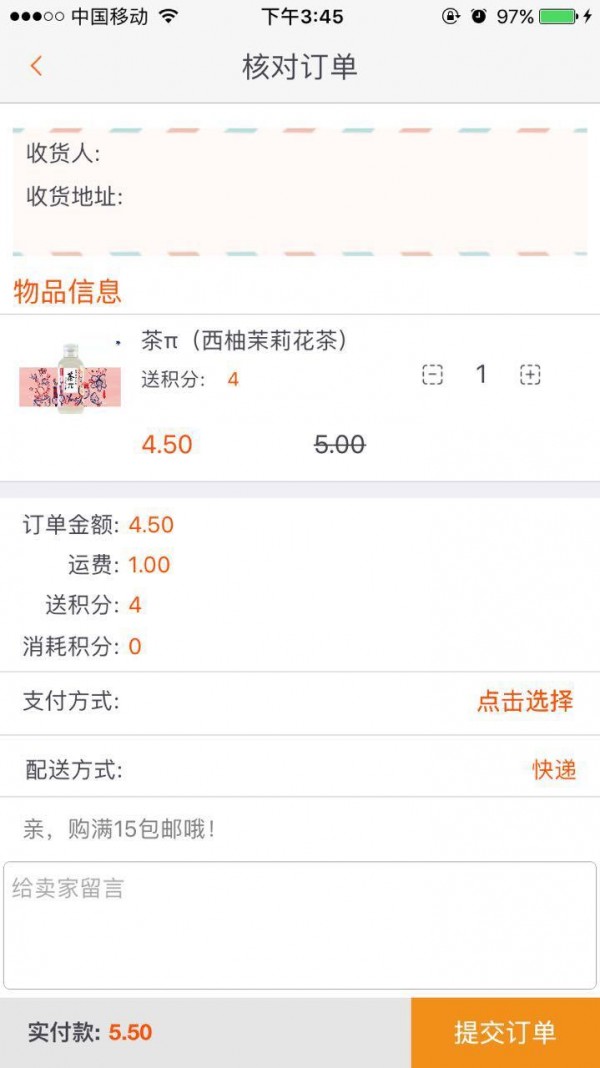Screen dimensions: 600x1068
Task: Increase the tea quantity by one
Action: point(530,375)
